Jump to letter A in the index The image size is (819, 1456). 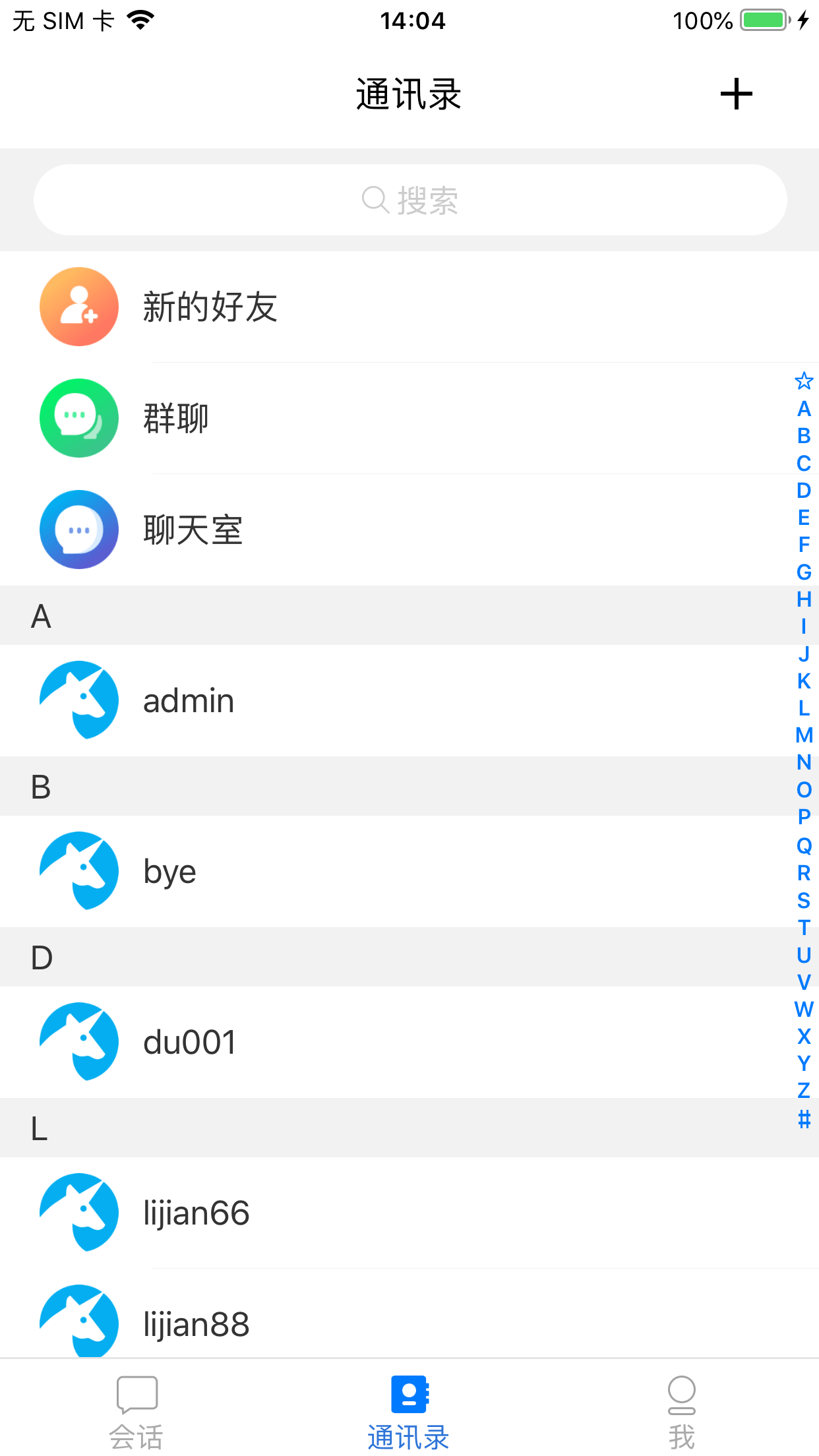coord(803,409)
